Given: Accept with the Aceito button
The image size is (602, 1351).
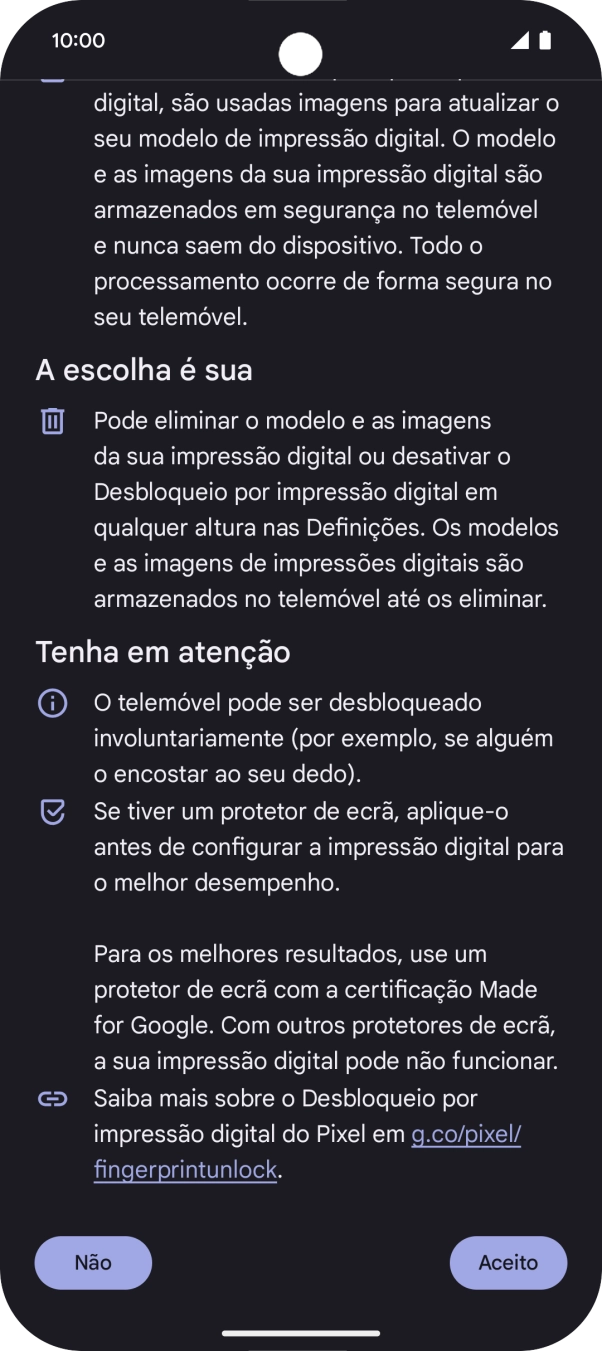Looking at the screenshot, I should click(x=508, y=1263).
